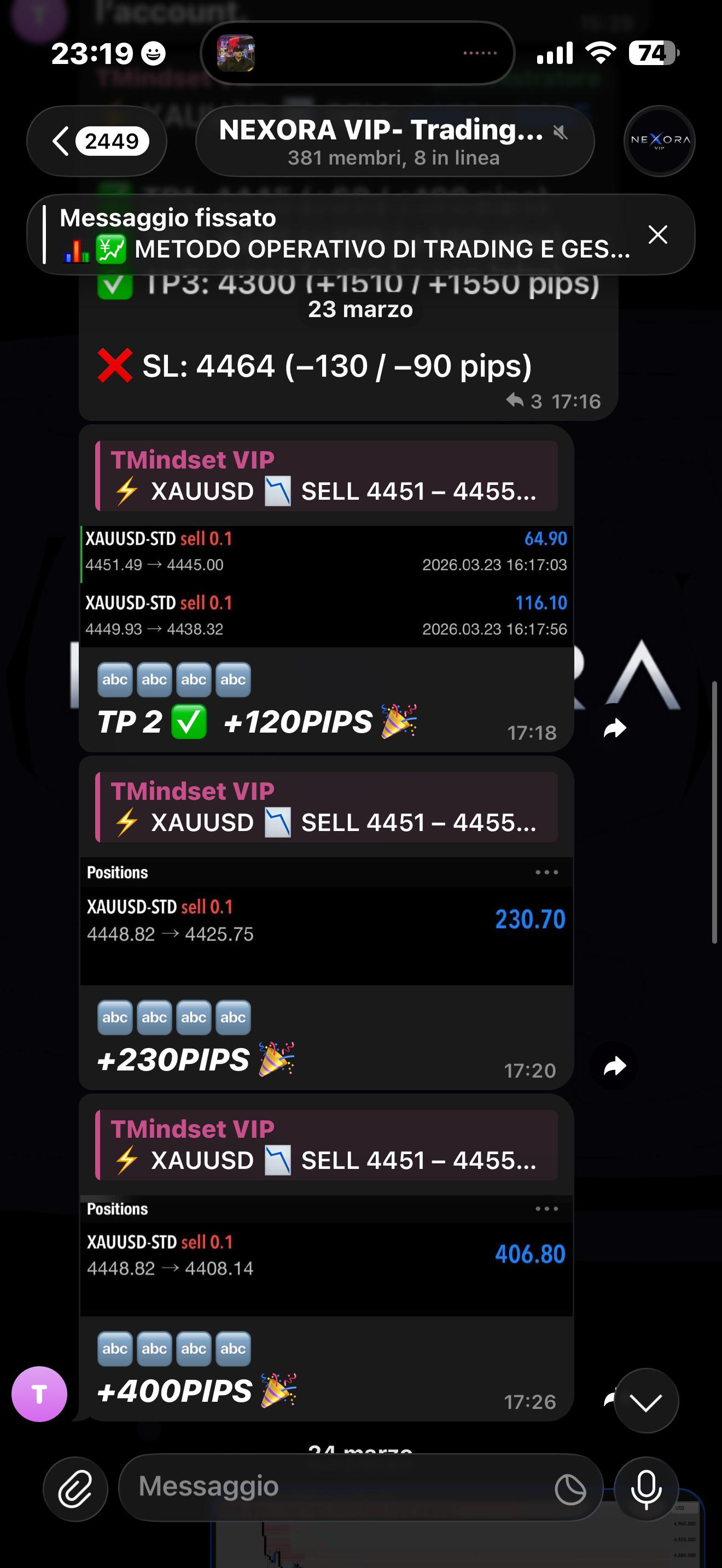Open replied message above TP 2 +120PIPS
722x1568 pixels.
(x=327, y=476)
